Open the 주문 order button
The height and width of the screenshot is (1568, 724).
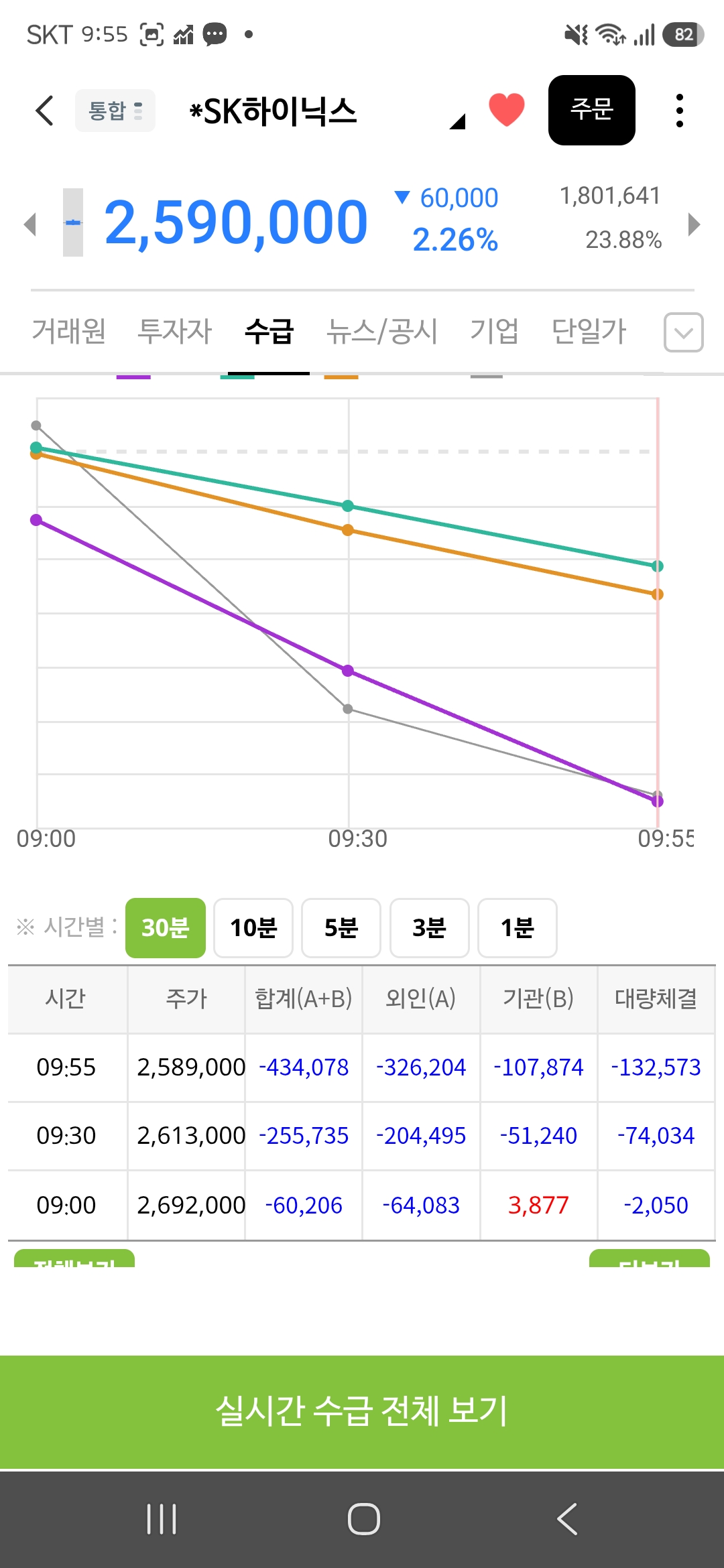point(592,110)
